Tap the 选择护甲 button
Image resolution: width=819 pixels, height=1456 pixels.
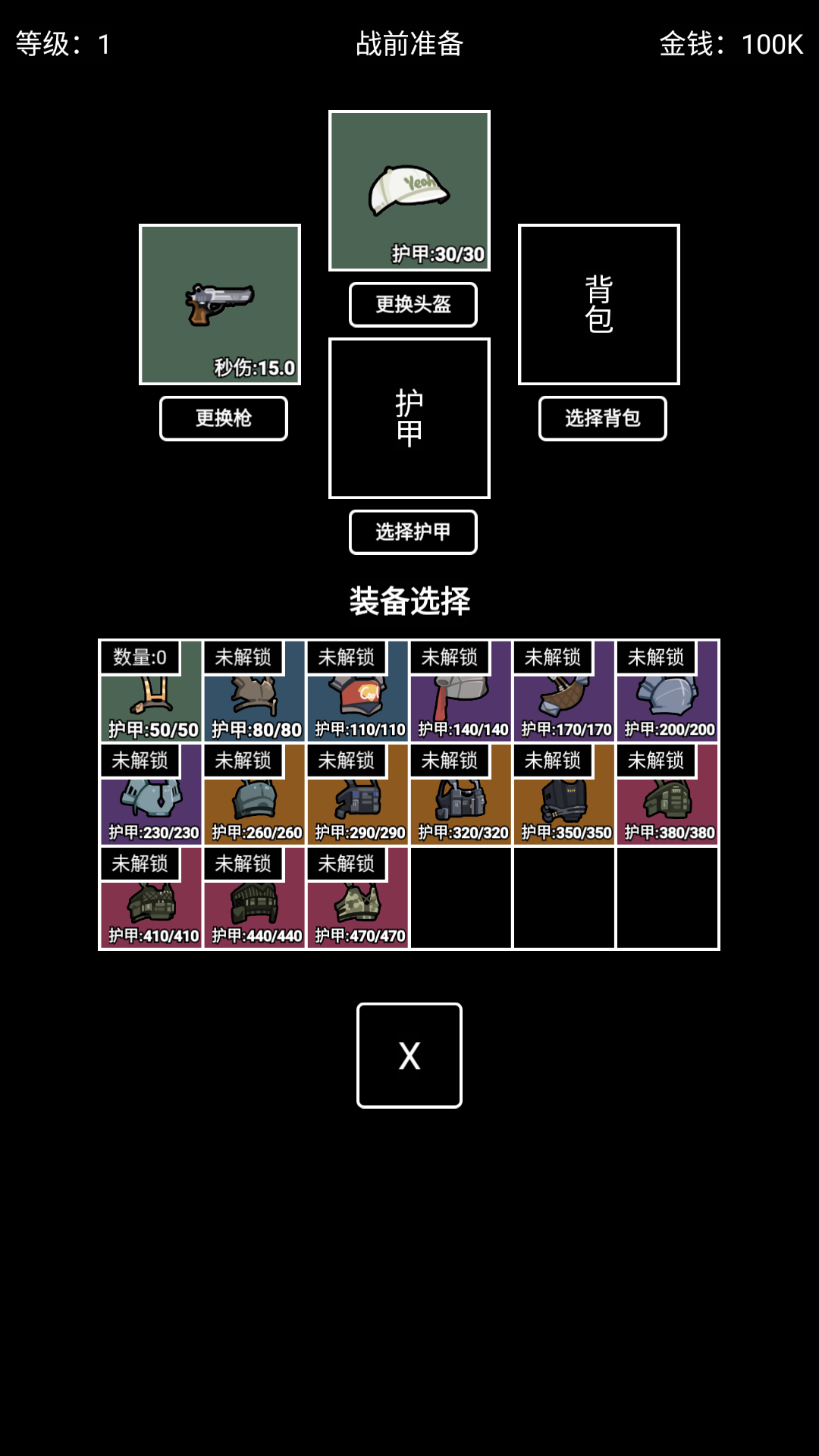coord(413,532)
